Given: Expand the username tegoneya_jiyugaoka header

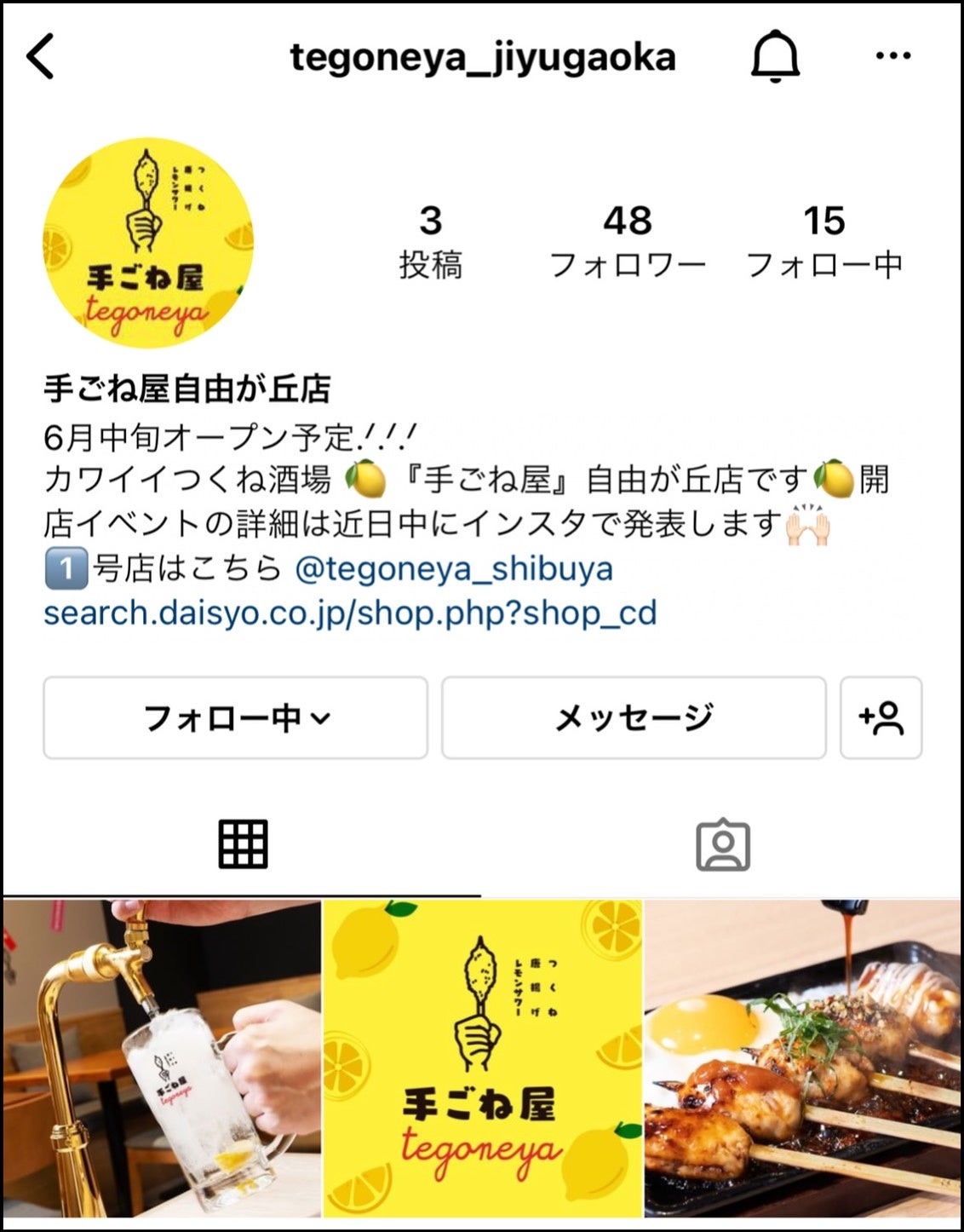Looking at the screenshot, I should (x=482, y=56).
